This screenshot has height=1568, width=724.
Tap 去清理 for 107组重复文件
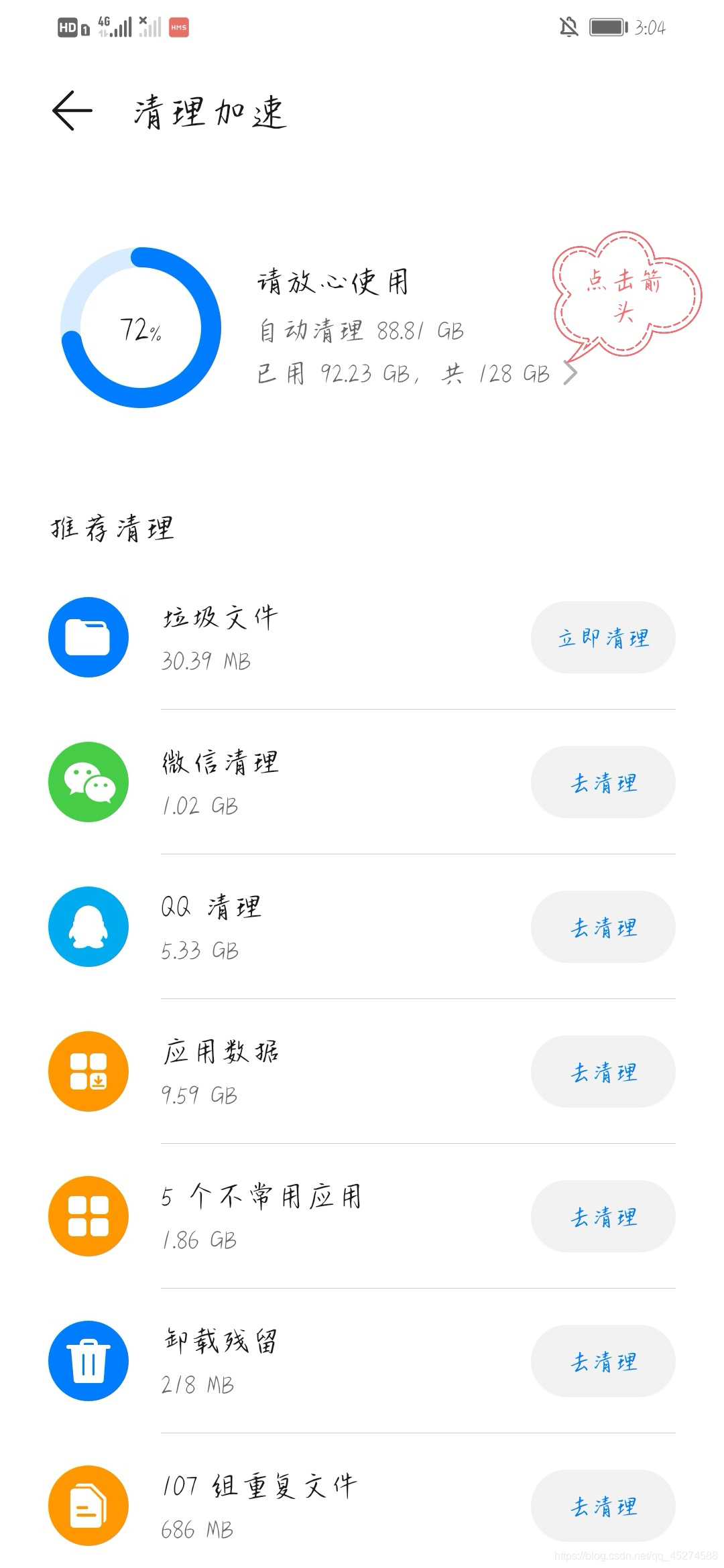point(603,1506)
